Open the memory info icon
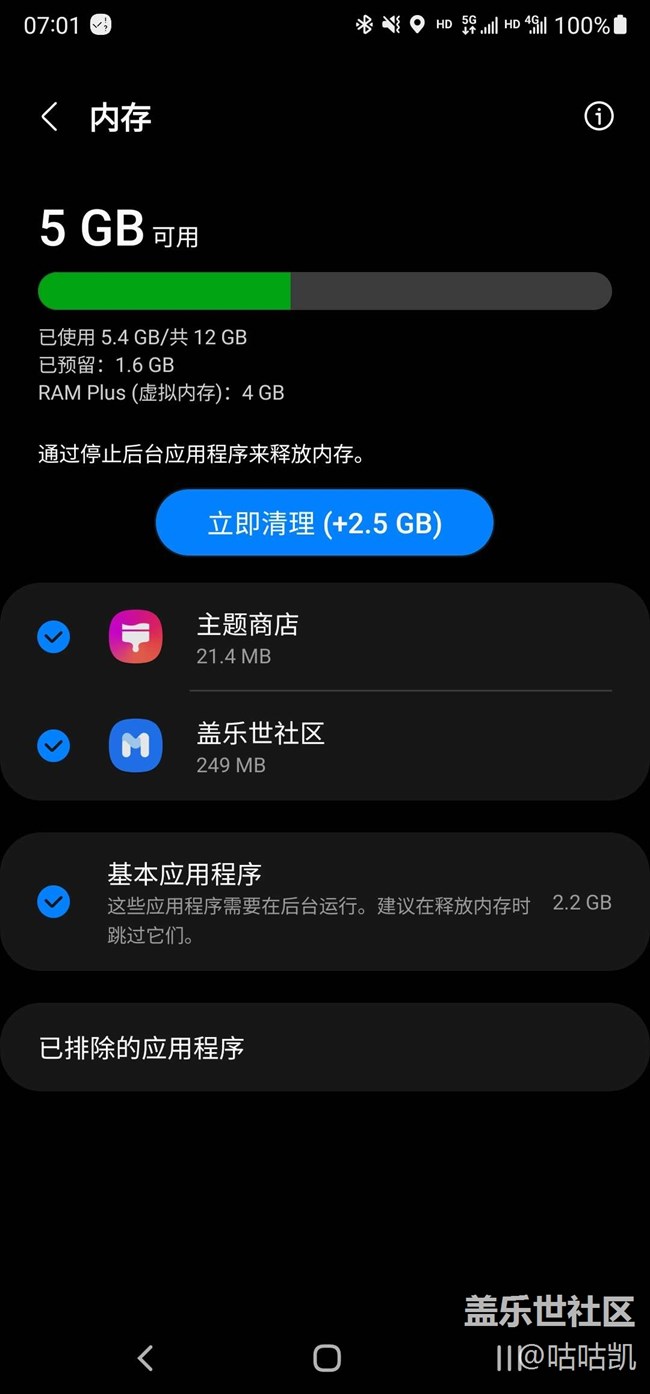 point(598,116)
